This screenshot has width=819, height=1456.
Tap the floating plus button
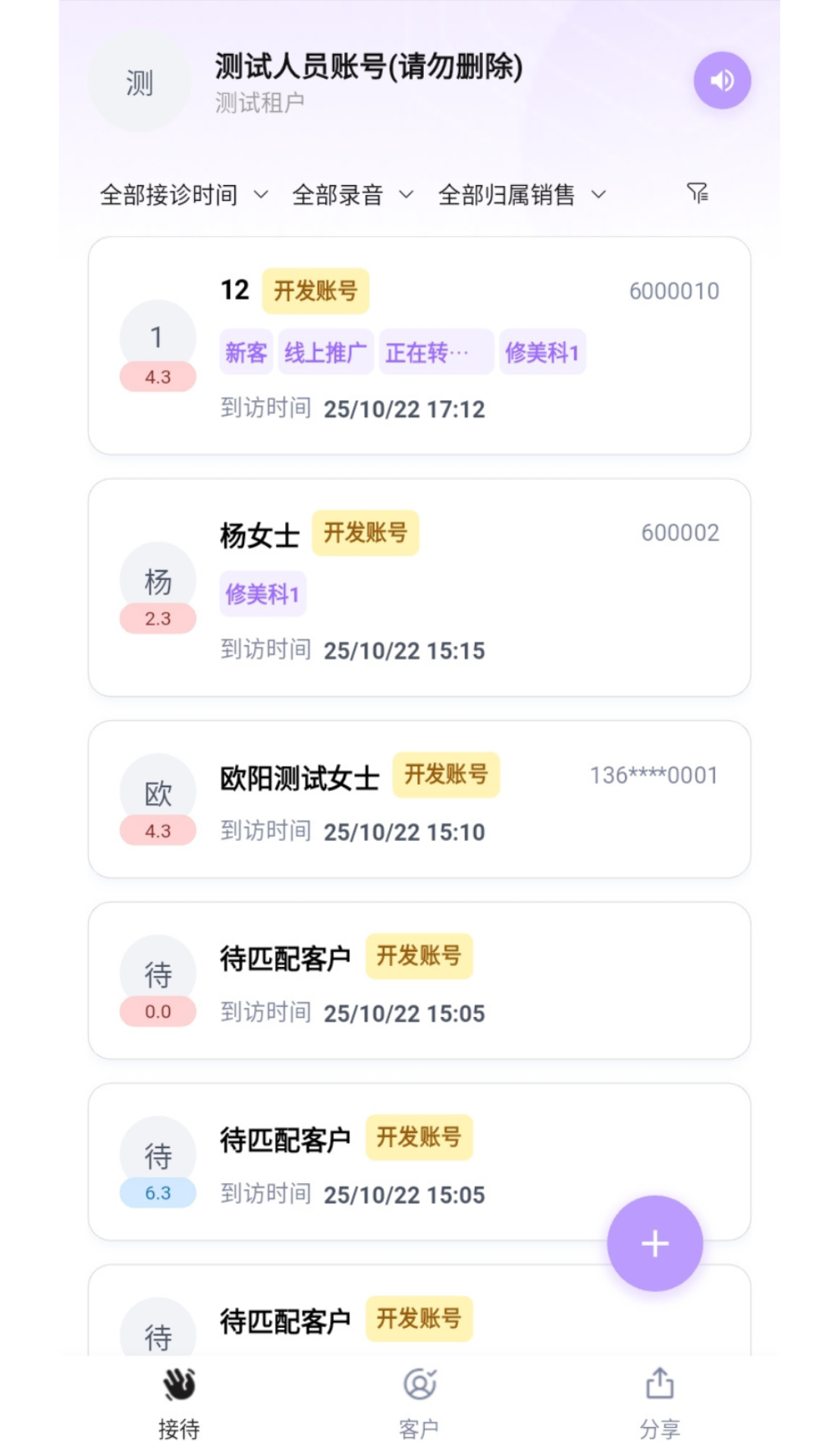(x=654, y=1244)
